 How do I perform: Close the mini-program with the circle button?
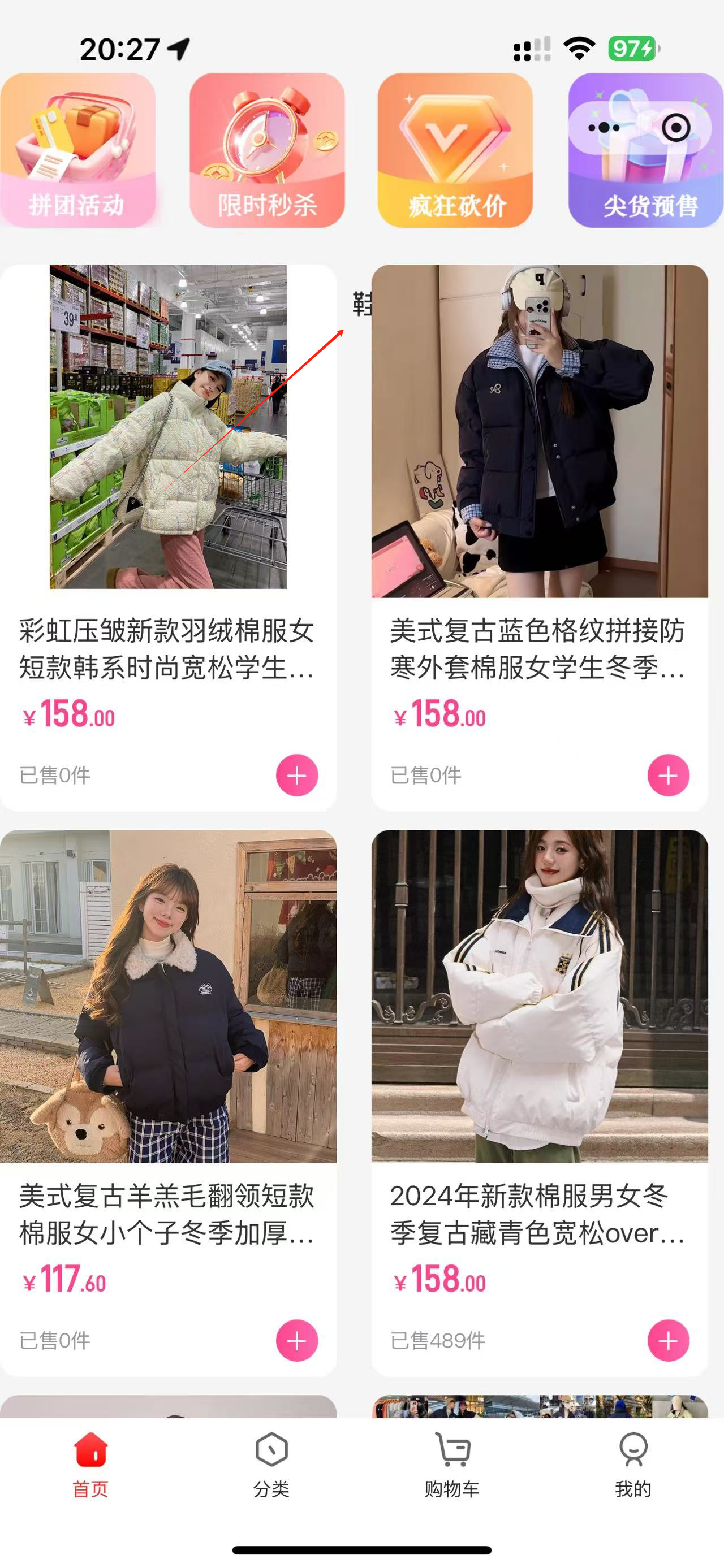(675, 128)
